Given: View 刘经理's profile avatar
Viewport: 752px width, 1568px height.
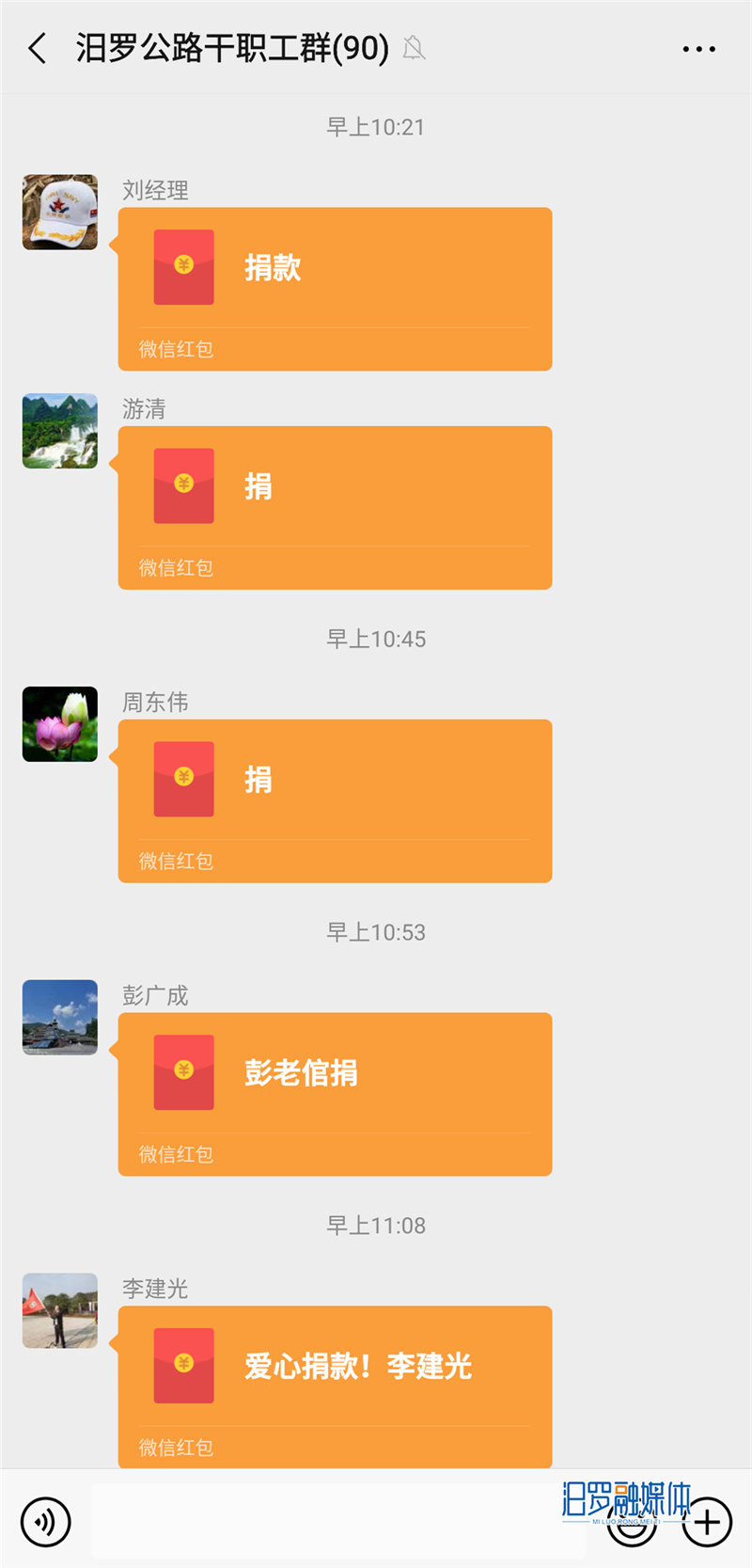Looking at the screenshot, I should [60, 212].
